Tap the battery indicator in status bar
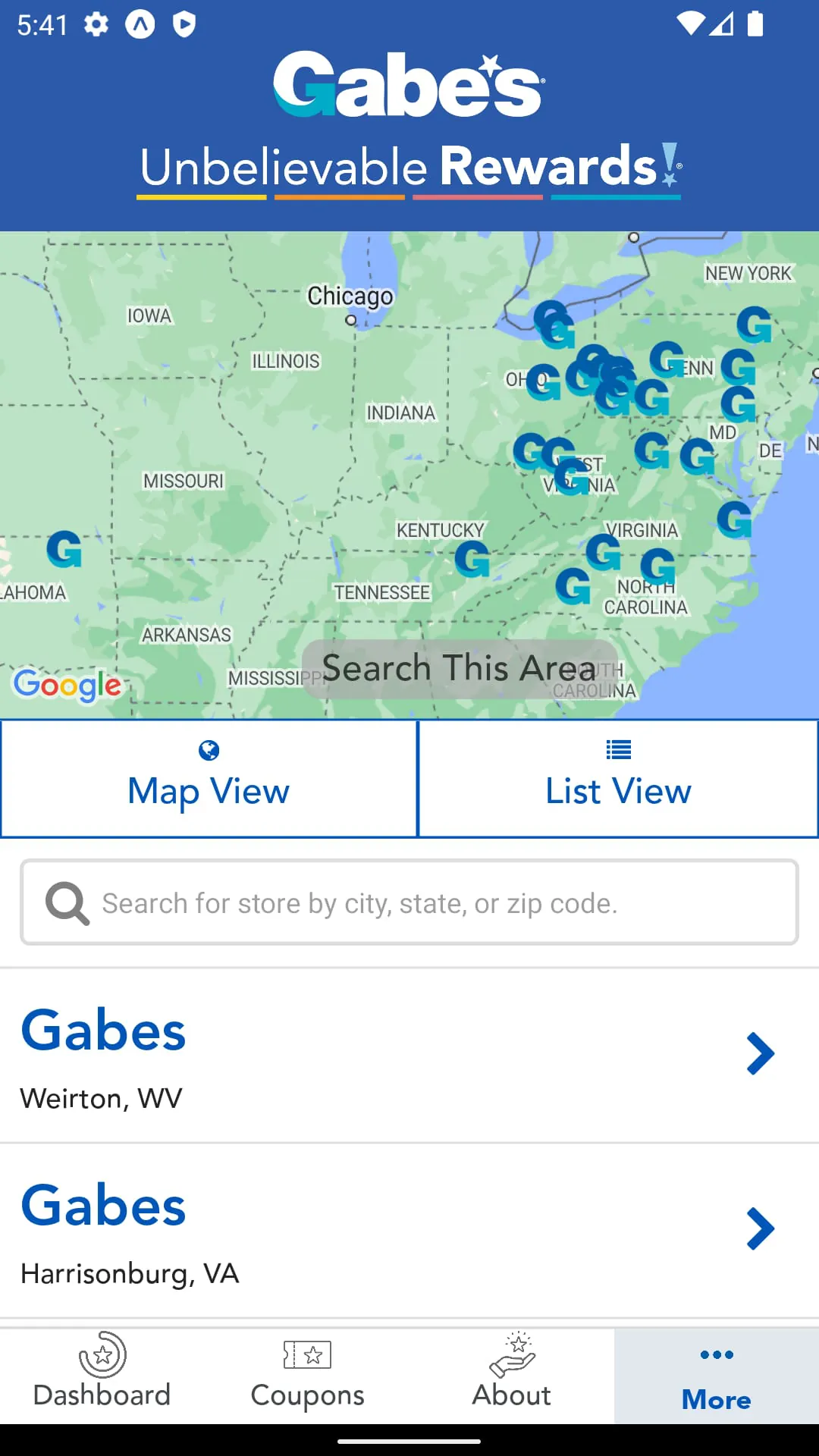The width and height of the screenshot is (819, 1456). click(x=756, y=24)
